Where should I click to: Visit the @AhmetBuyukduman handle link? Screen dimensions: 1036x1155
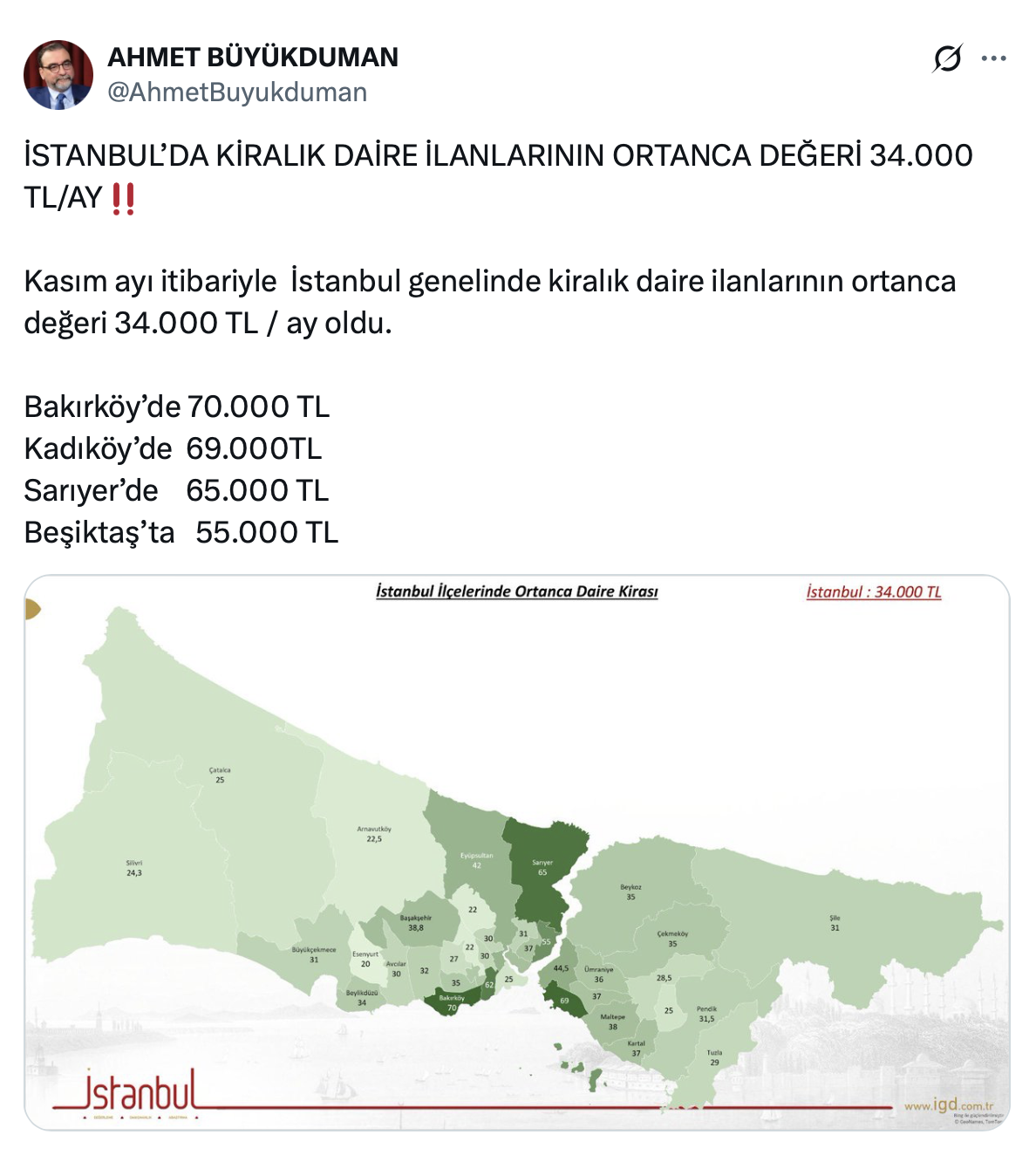pyautogui.click(x=237, y=92)
